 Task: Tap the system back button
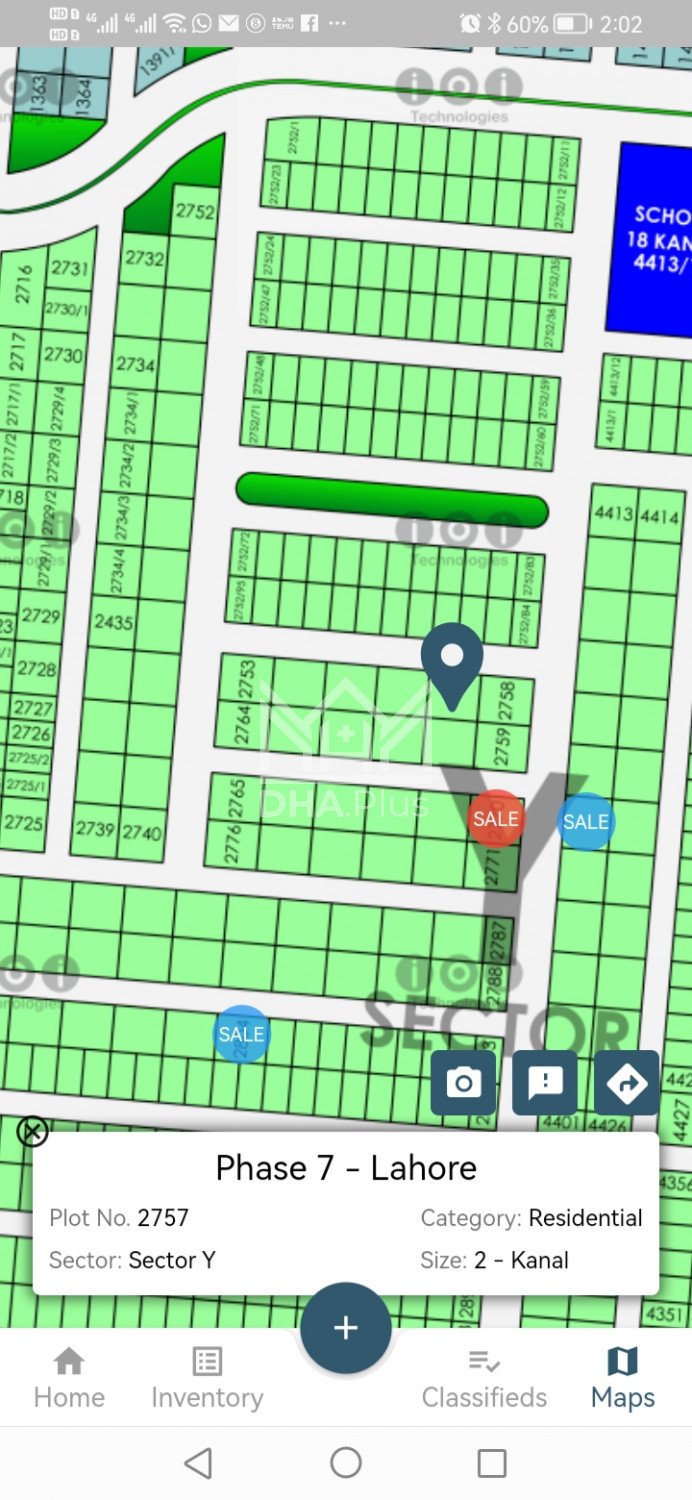(x=199, y=1464)
